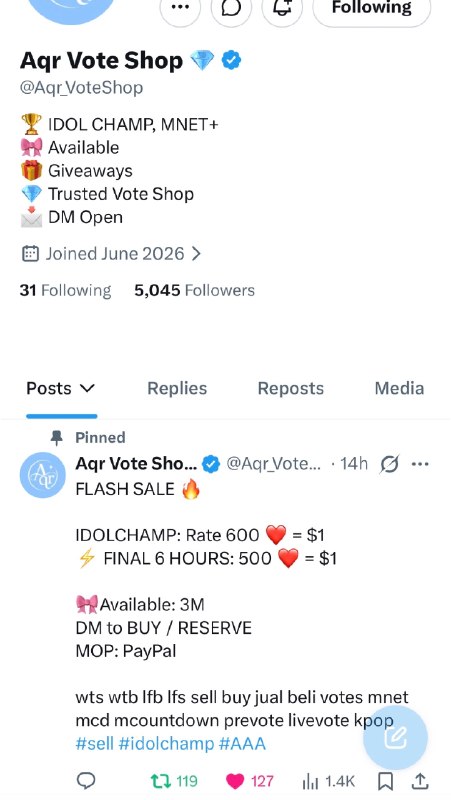
Task: Open the profile overflow menu
Action: coord(180,8)
